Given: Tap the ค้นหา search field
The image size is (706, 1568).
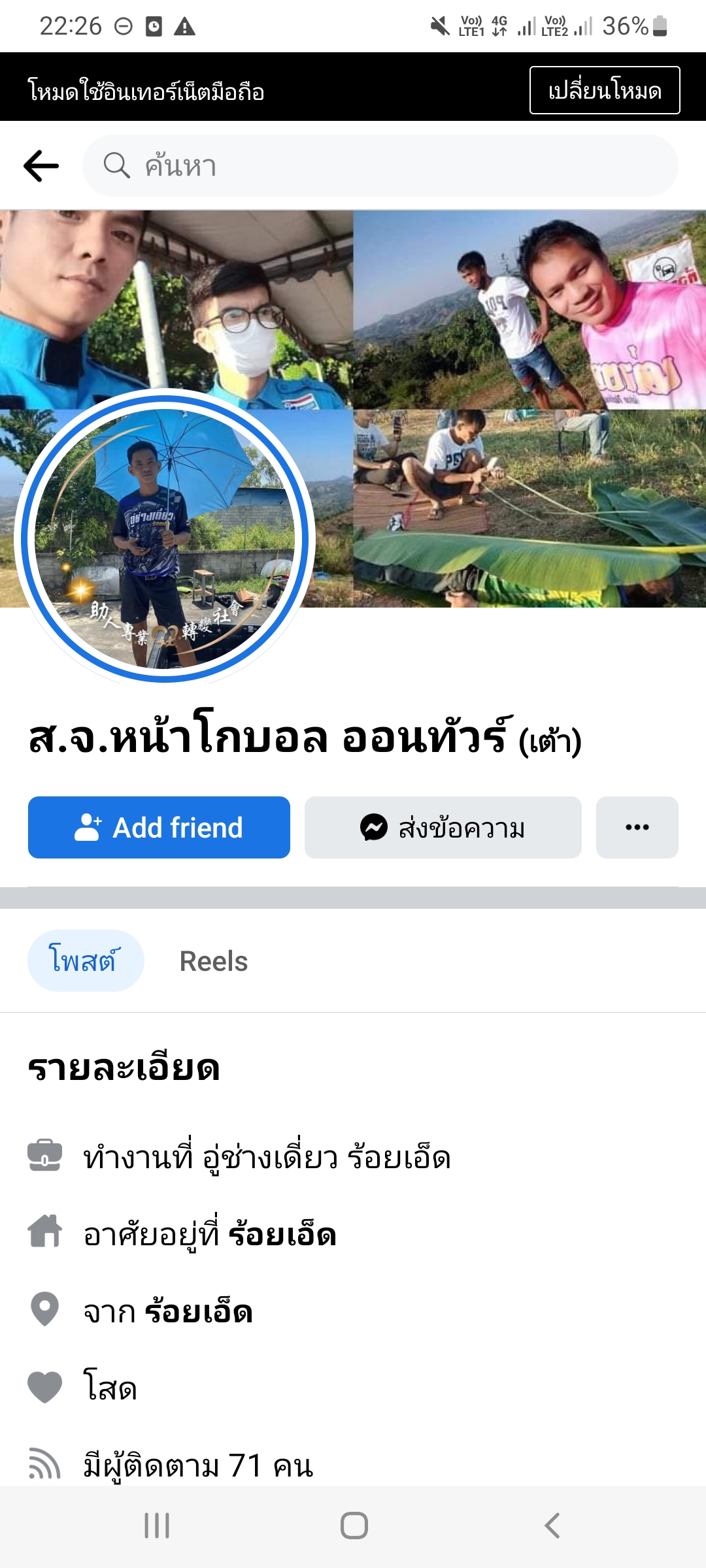Looking at the screenshot, I should pos(379,166).
